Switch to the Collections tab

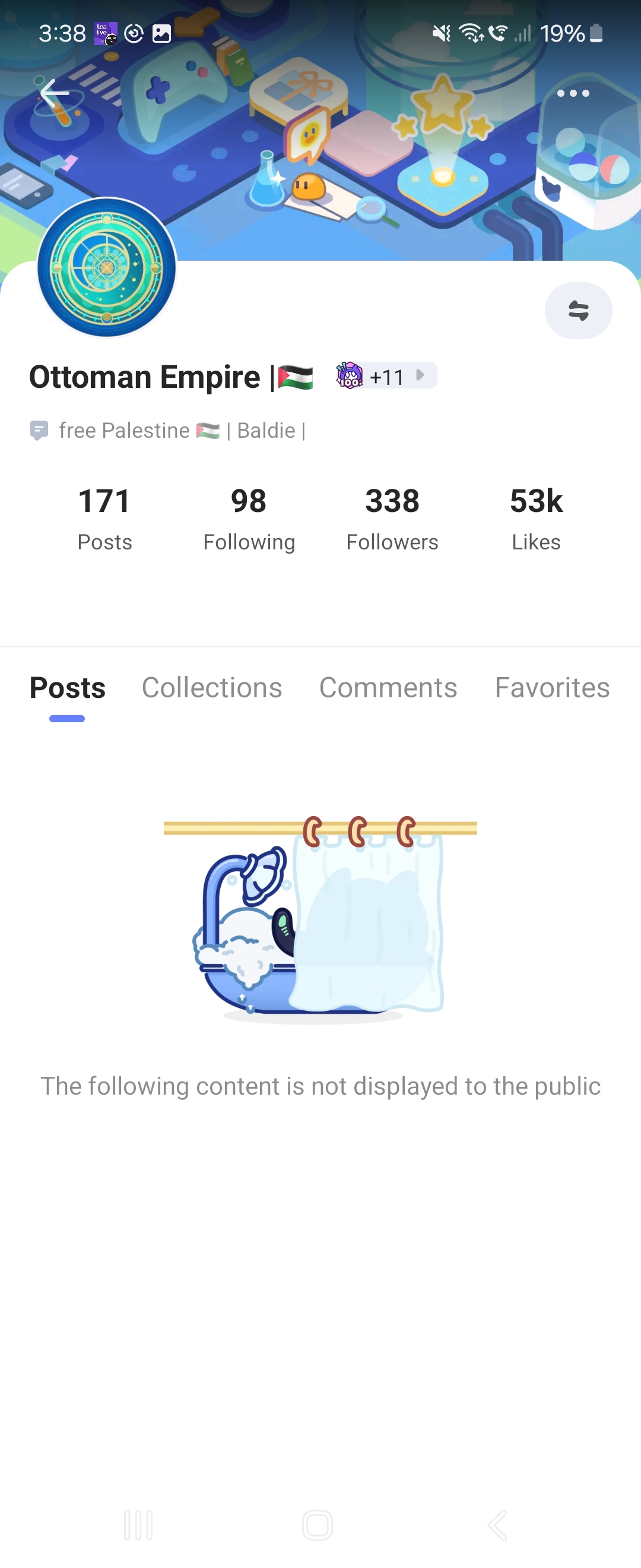[212, 687]
